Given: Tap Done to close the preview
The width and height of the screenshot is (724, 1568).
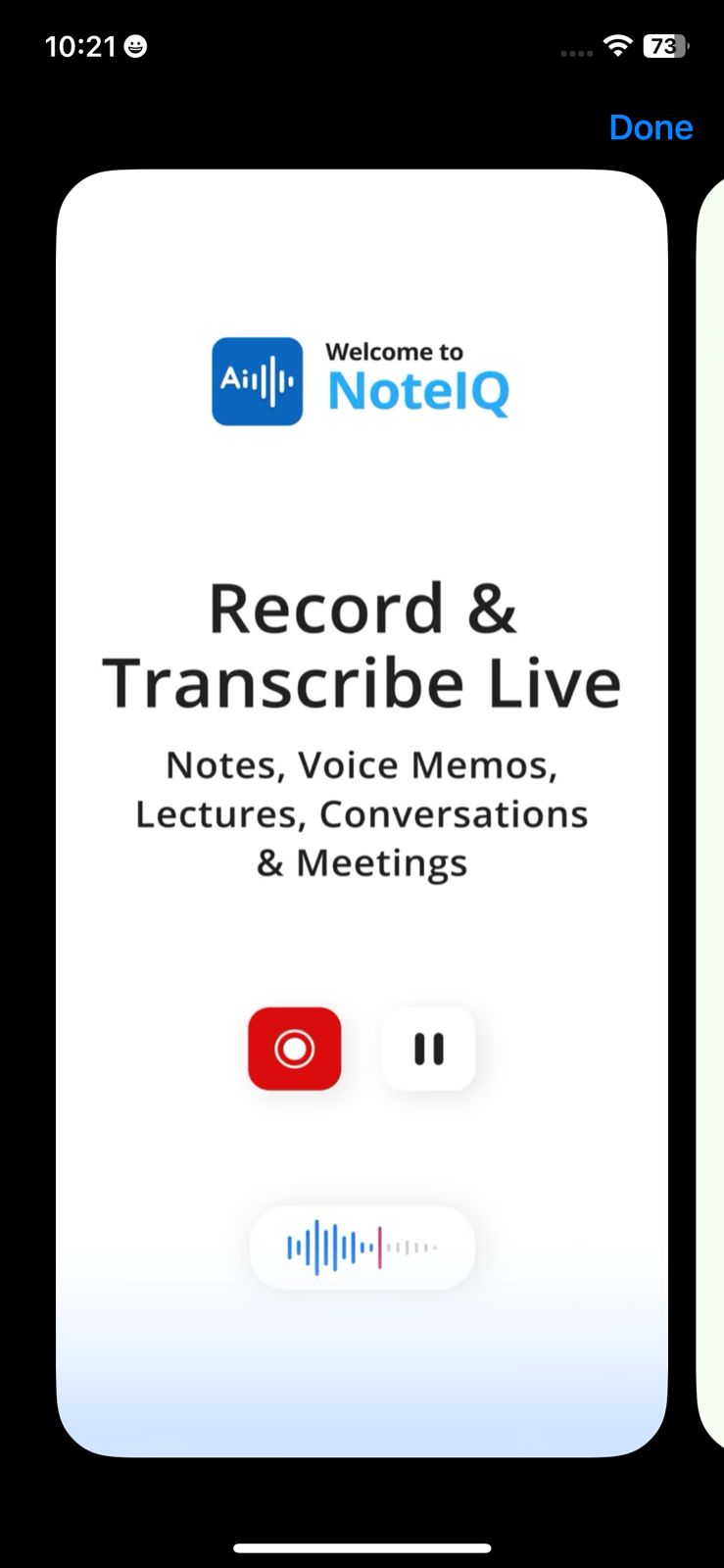Looking at the screenshot, I should tap(651, 127).
